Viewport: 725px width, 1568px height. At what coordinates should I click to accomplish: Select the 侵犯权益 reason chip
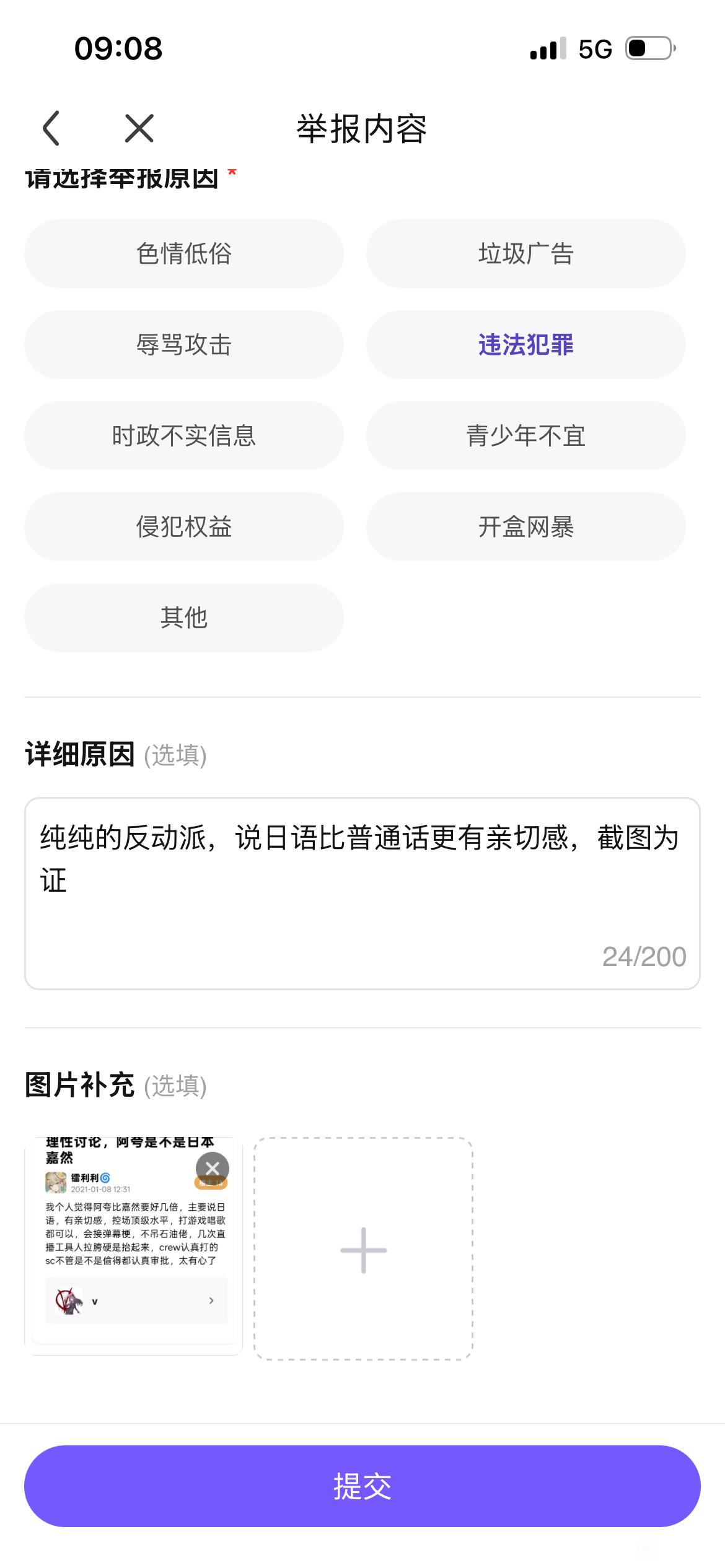pos(183,526)
